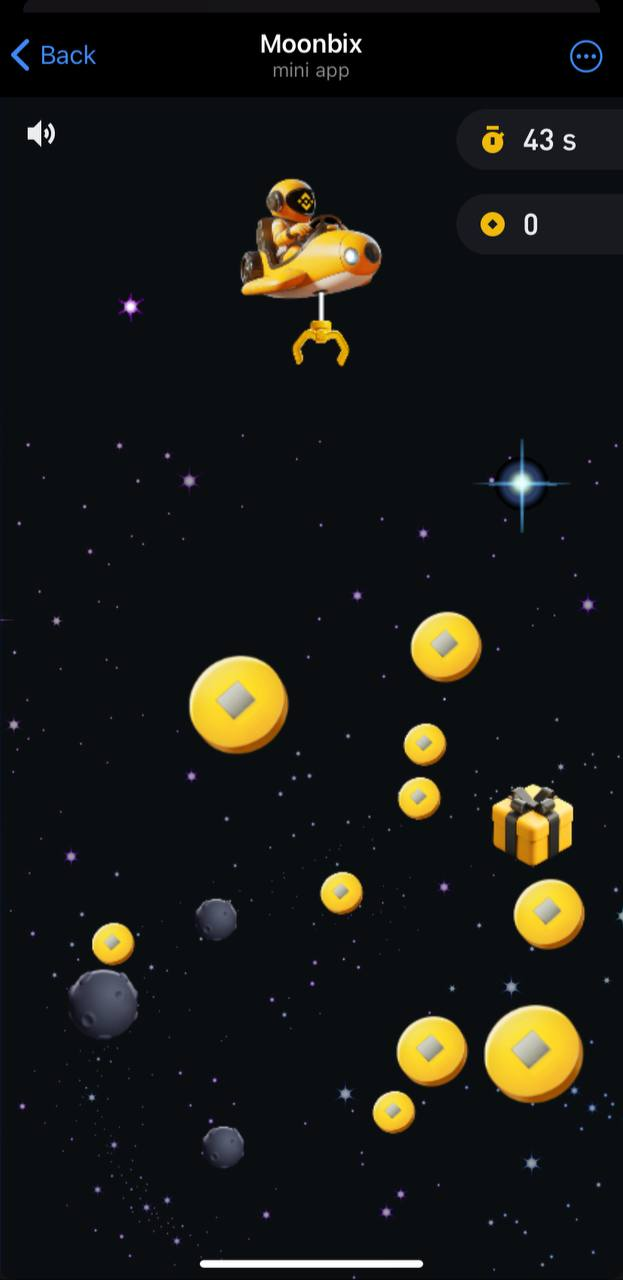Viewport: 623px width, 1280px height.
Task: Open the mini app options menu
Action: pyautogui.click(x=586, y=56)
